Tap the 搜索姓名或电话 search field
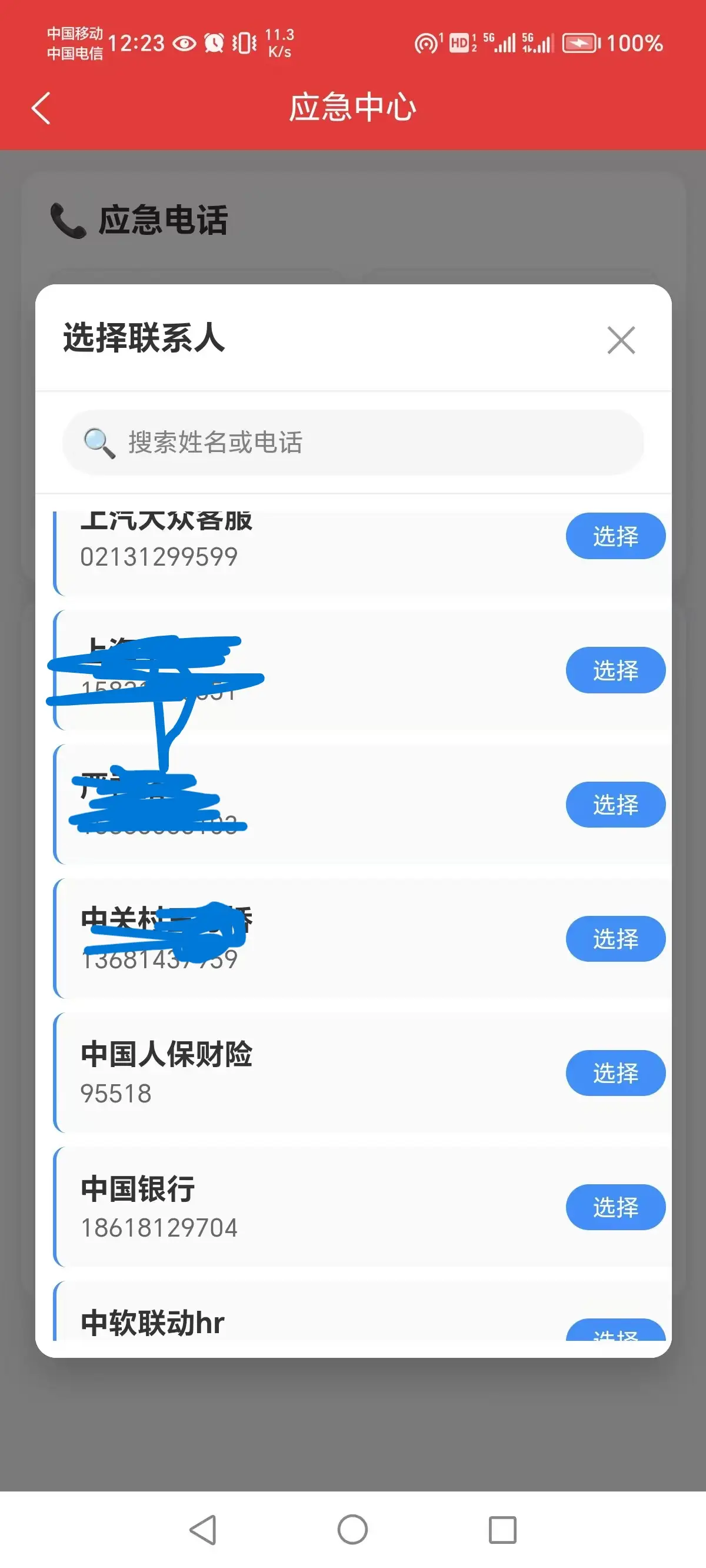The height and width of the screenshot is (1568, 706). (x=353, y=443)
